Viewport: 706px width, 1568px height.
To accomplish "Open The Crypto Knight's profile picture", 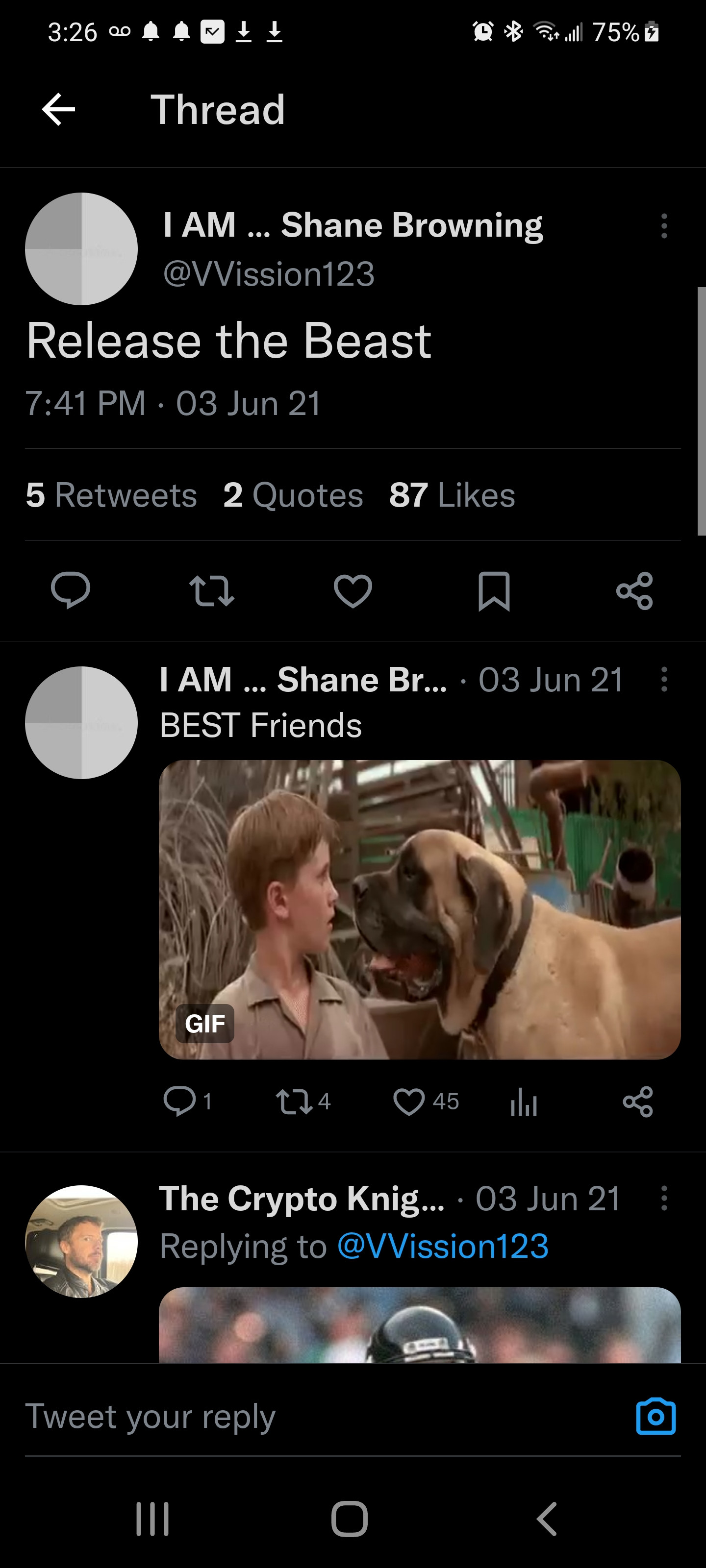I will tap(81, 1241).
